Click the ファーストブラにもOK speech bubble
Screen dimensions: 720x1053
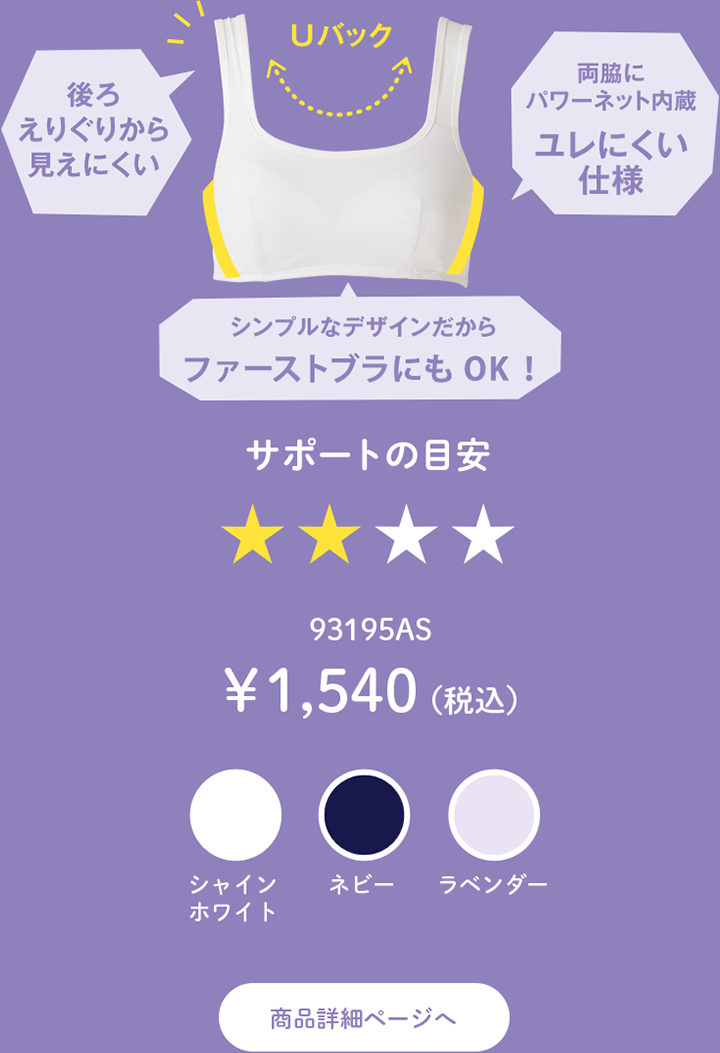coord(360,345)
